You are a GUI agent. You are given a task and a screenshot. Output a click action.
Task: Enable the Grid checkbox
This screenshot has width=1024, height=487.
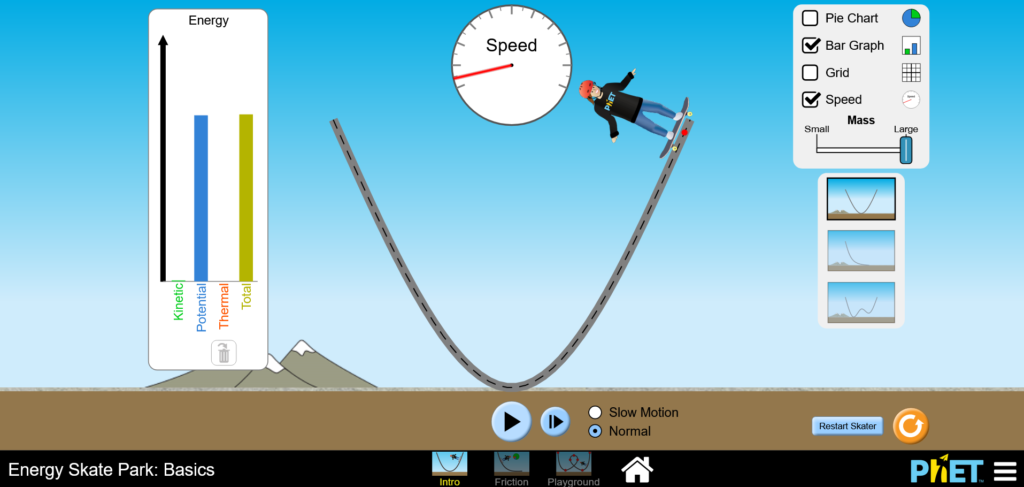[x=811, y=72]
